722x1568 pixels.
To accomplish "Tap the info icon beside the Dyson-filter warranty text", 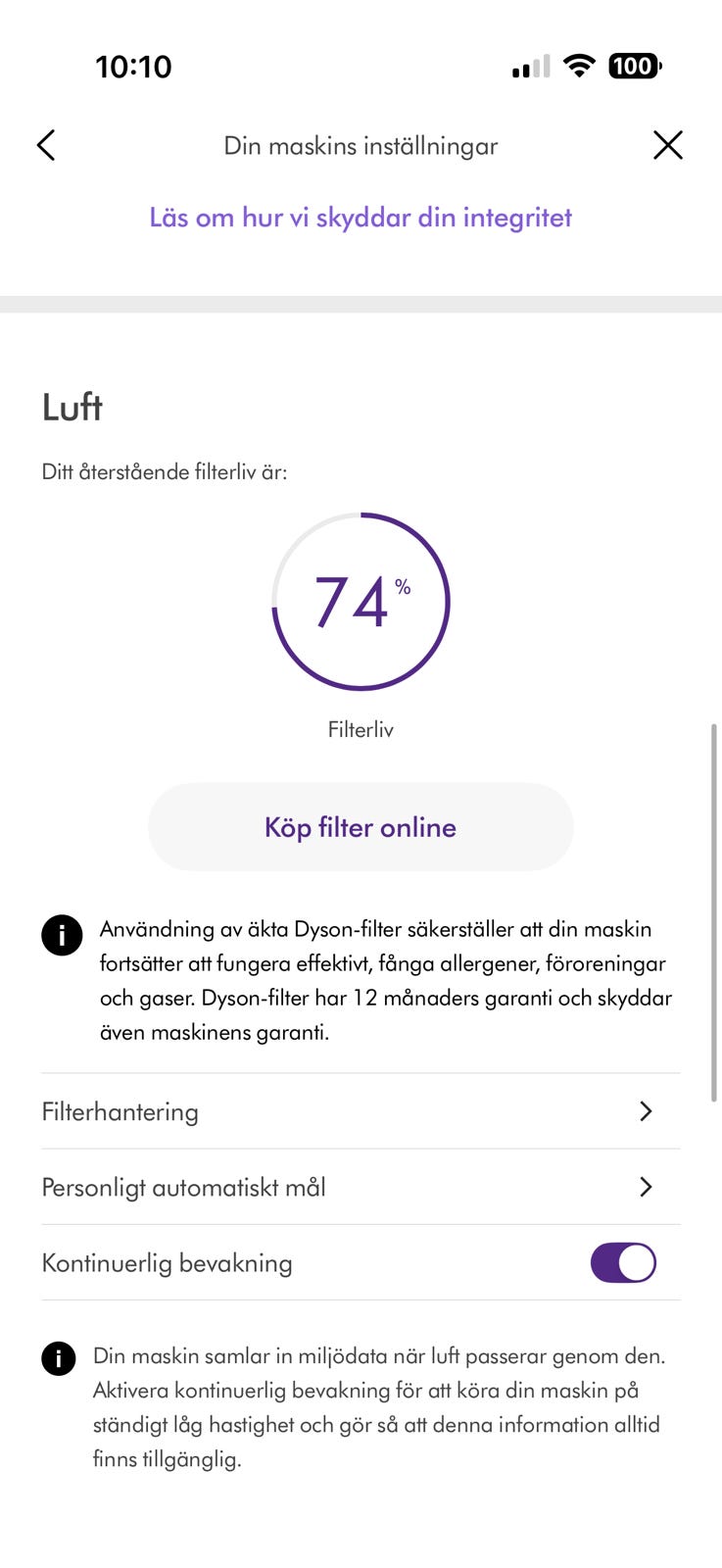I will click(x=62, y=935).
